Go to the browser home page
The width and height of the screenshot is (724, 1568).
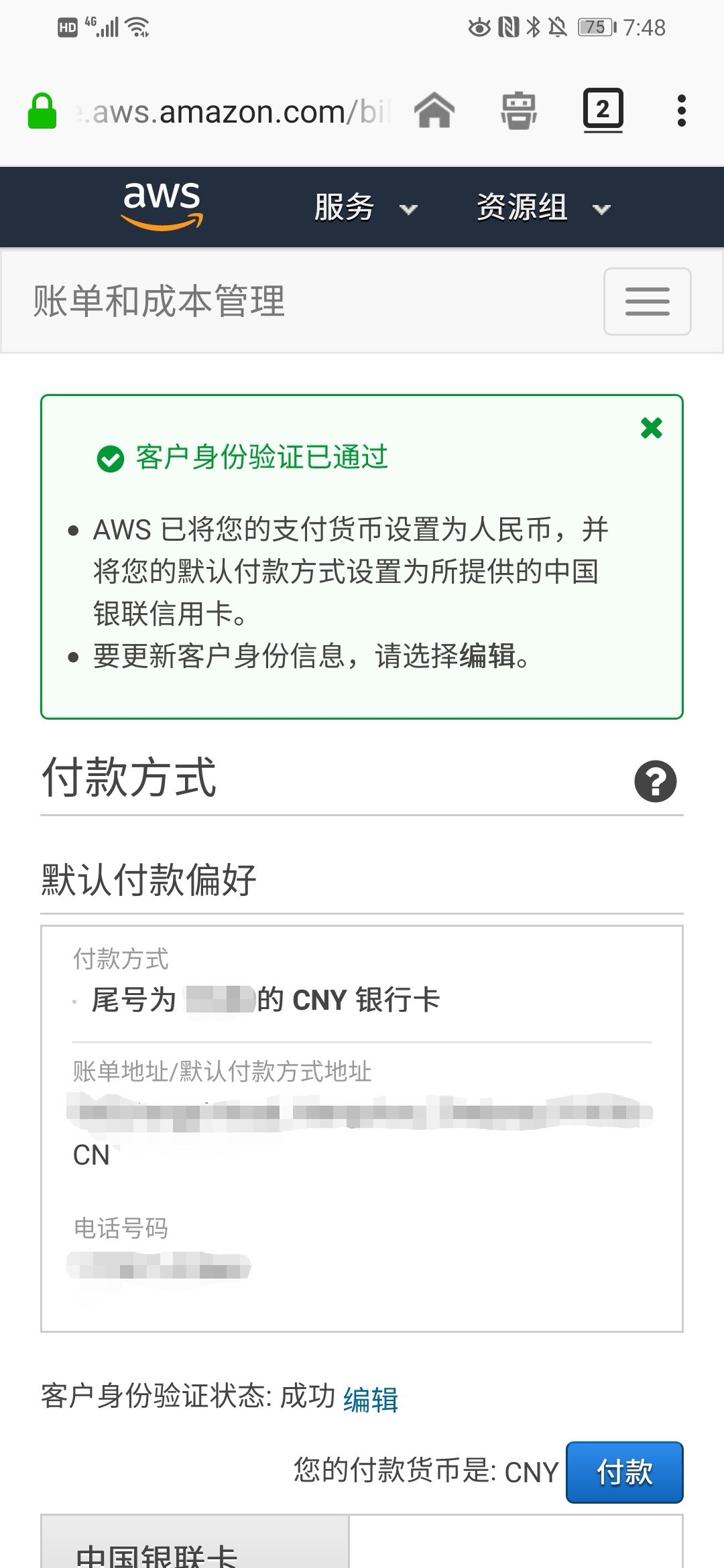tap(434, 111)
